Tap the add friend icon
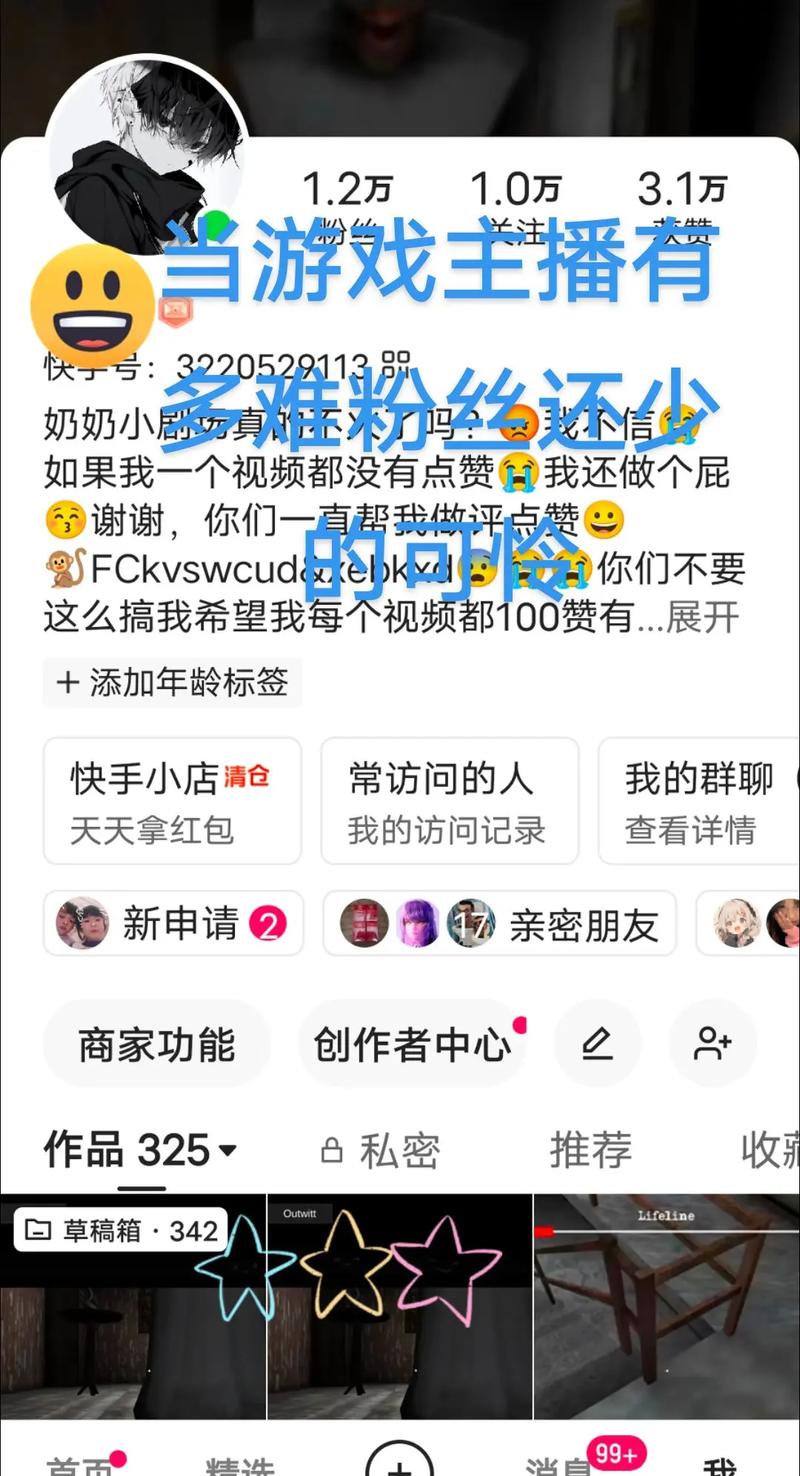This screenshot has height=1476, width=800. [712, 1045]
